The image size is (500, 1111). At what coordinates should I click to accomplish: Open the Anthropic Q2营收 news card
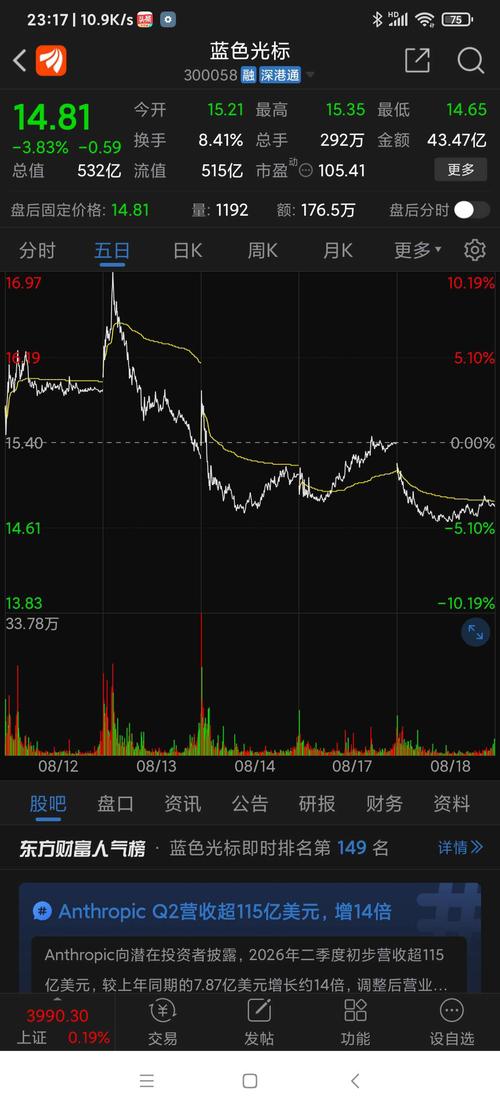[250, 937]
